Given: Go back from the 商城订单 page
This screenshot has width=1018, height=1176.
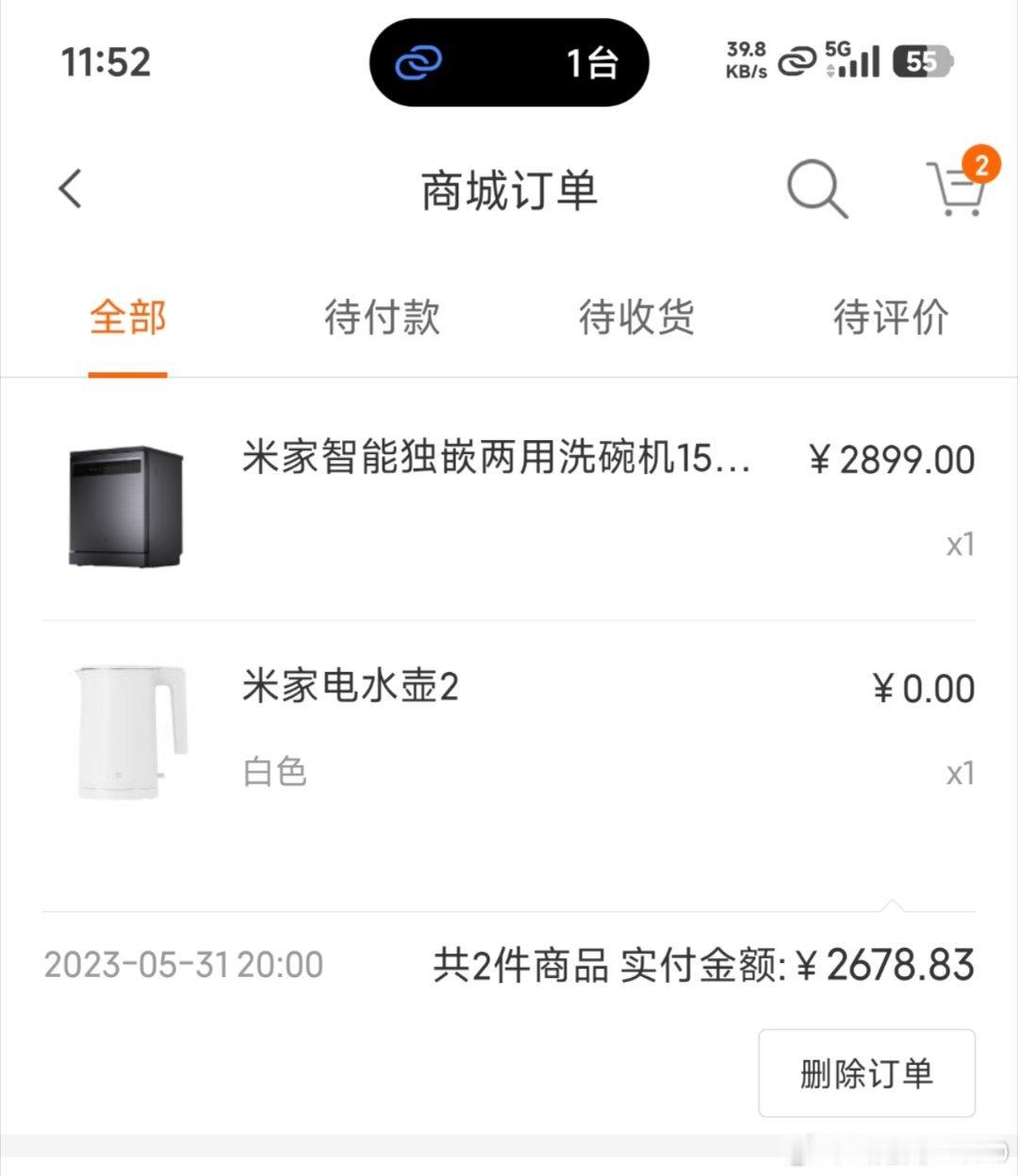Looking at the screenshot, I should (71, 188).
